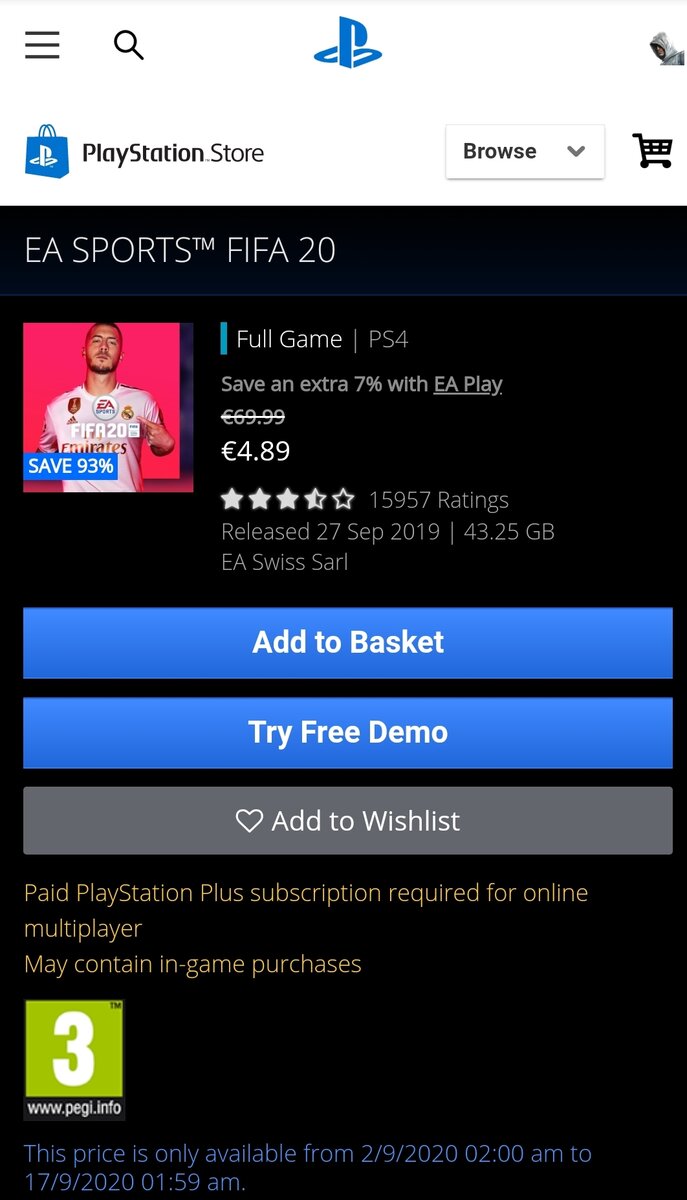Open the search icon

point(128,45)
